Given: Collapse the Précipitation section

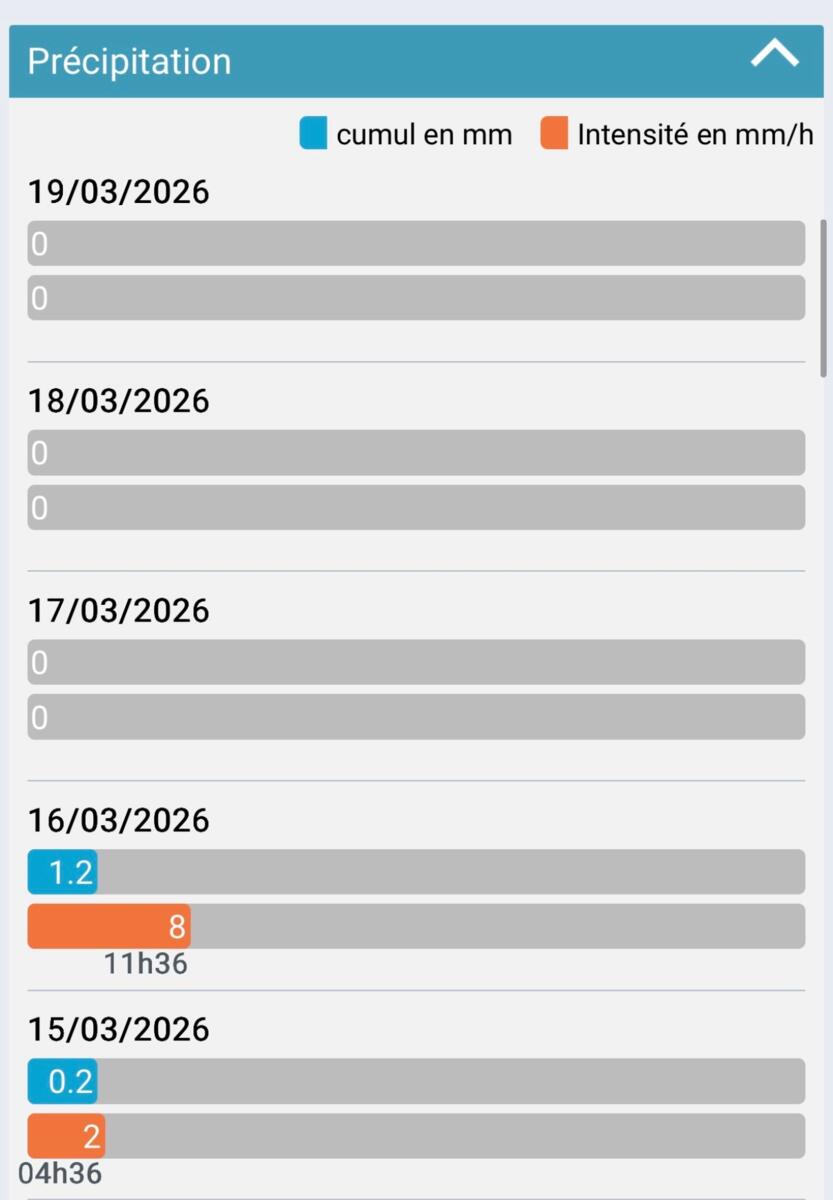Looking at the screenshot, I should coord(774,55).
